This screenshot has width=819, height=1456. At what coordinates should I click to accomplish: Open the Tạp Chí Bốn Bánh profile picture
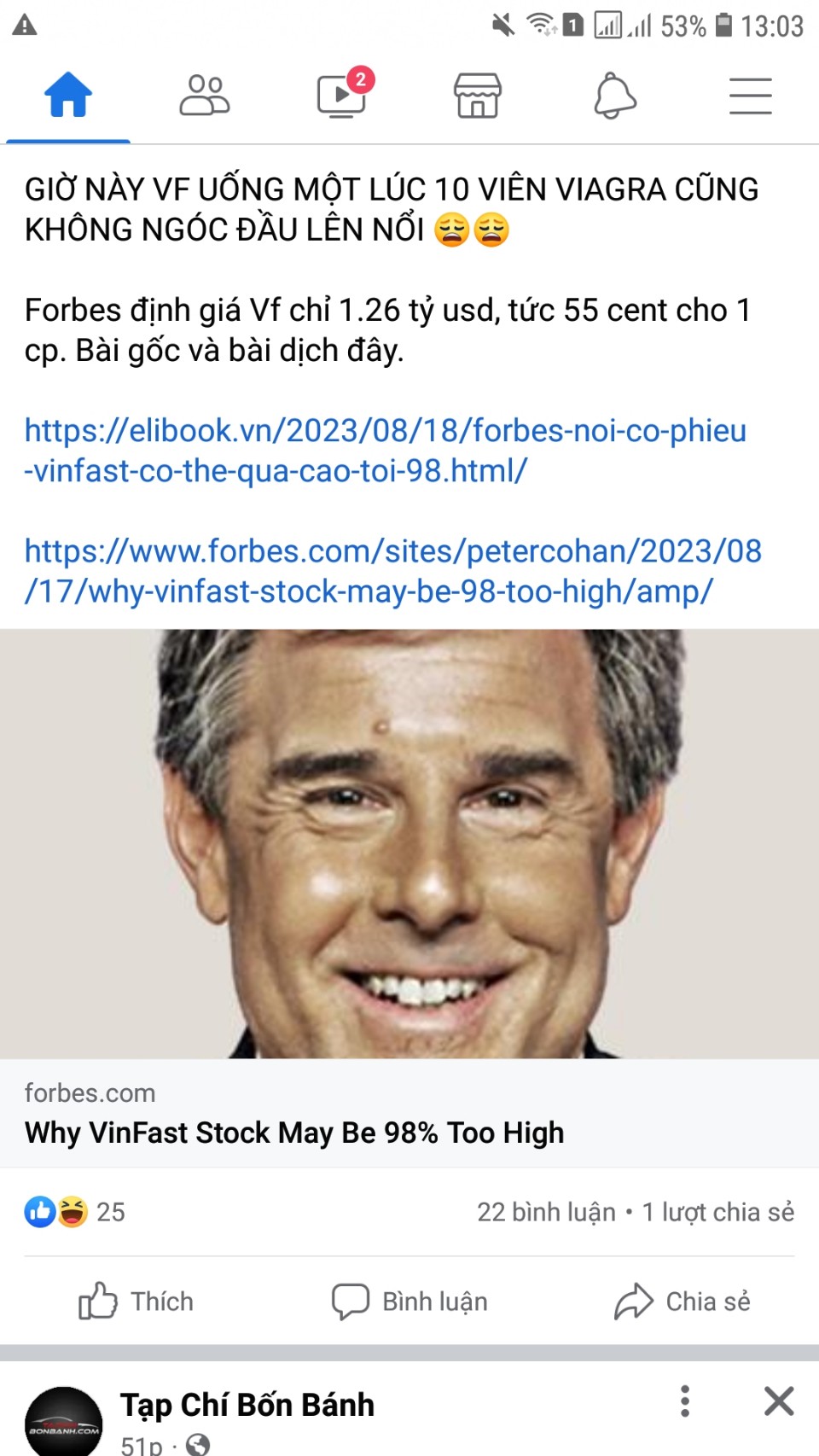tap(64, 1422)
